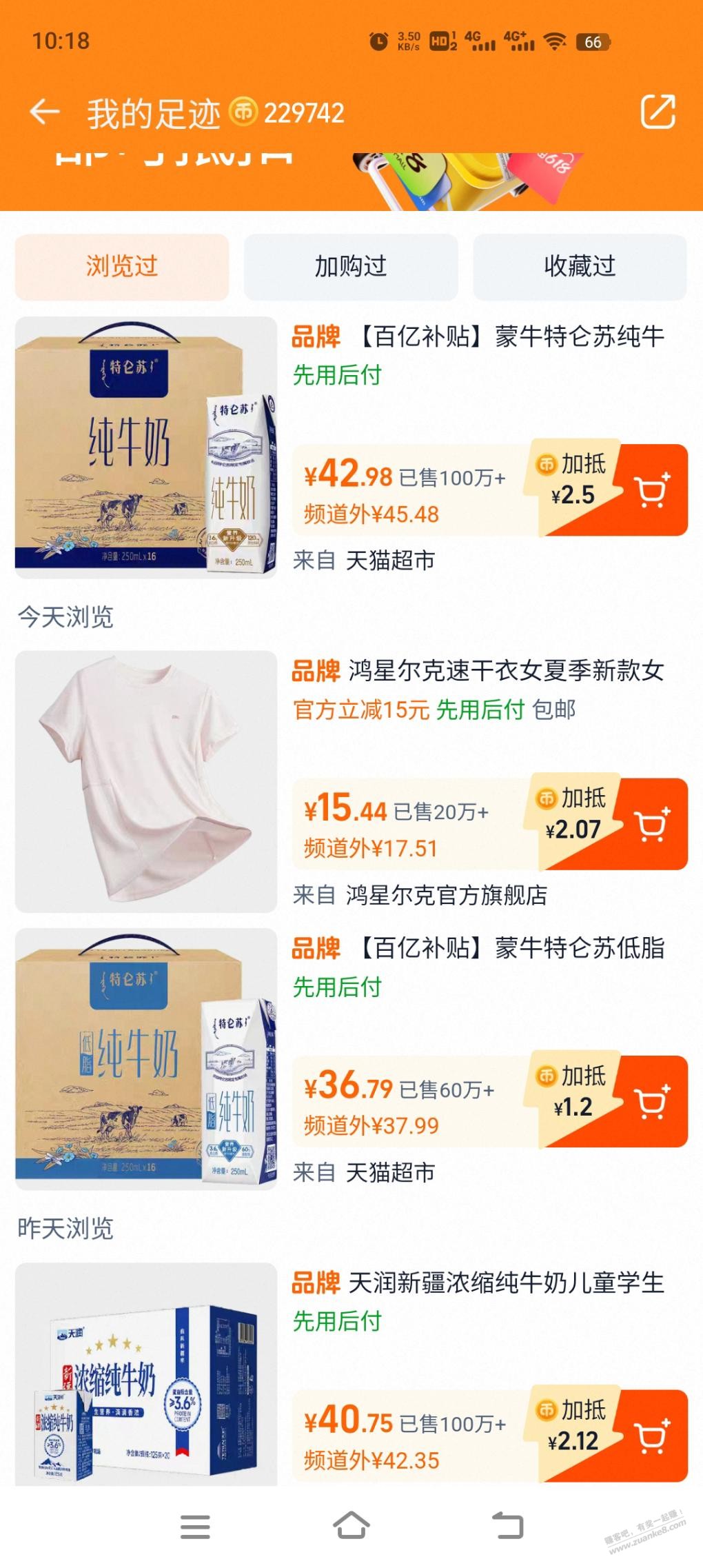Switch to the 加购过 tab
The image size is (703, 1568).
coord(351,267)
